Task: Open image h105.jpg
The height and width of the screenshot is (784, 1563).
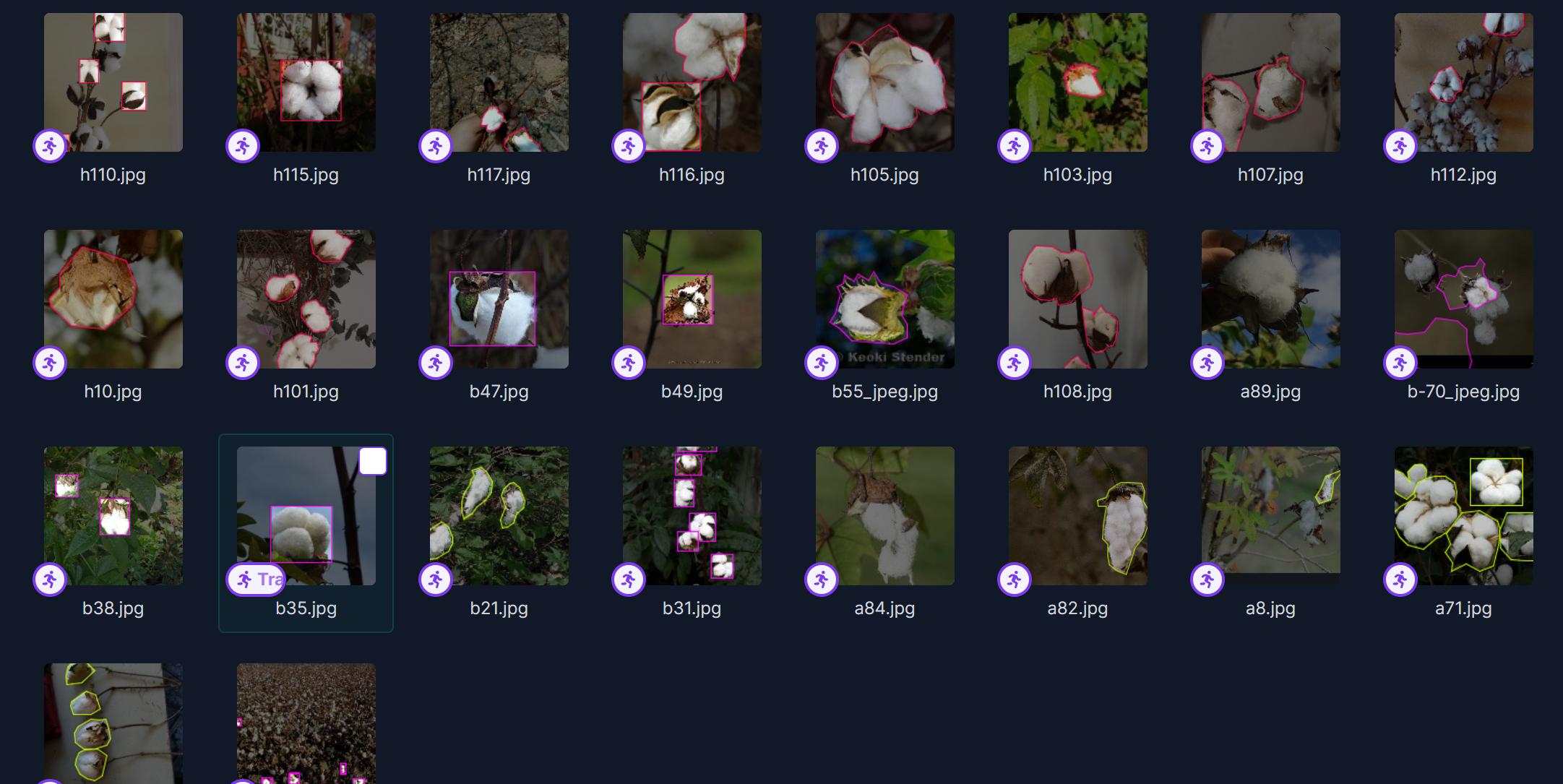Action: tap(884, 82)
